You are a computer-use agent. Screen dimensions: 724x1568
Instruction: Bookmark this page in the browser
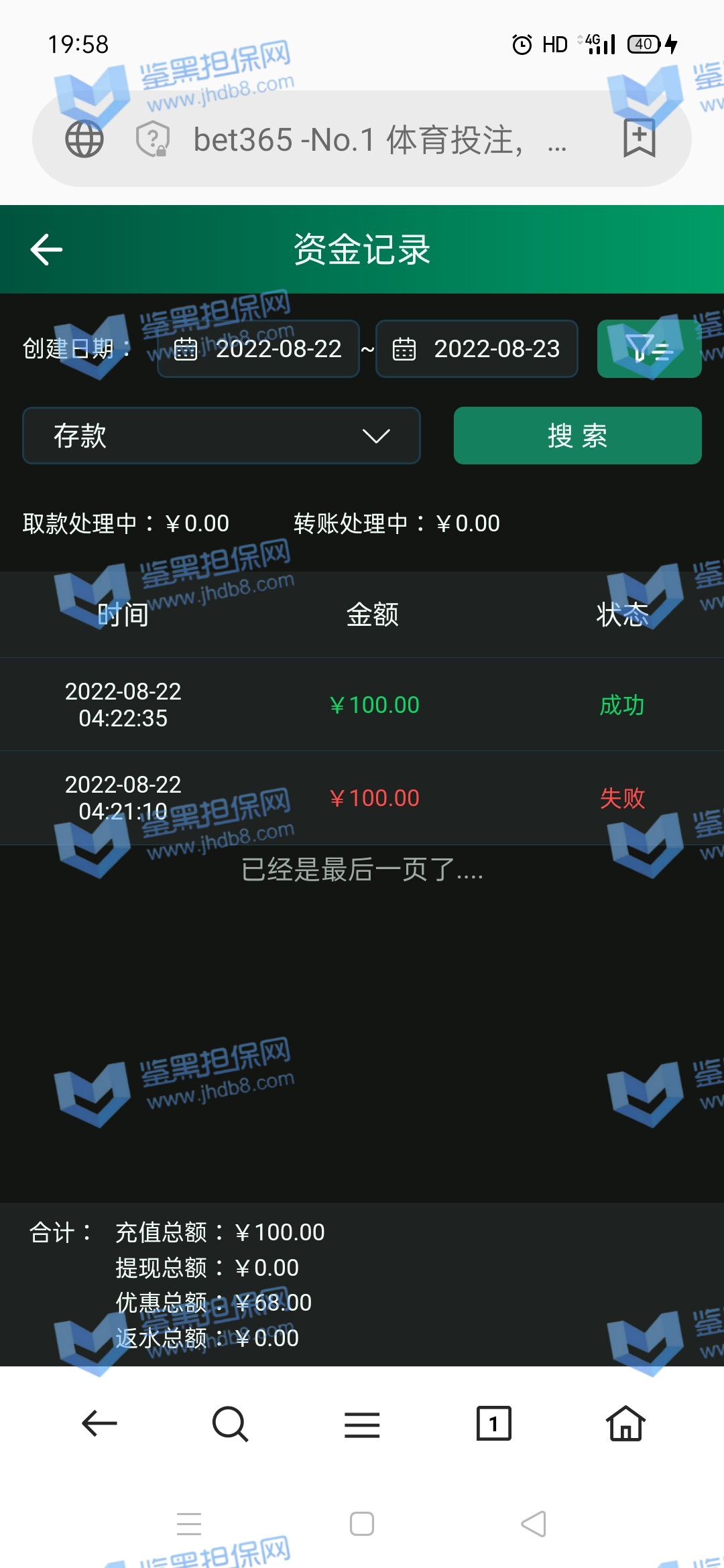click(x=639, y=139)
